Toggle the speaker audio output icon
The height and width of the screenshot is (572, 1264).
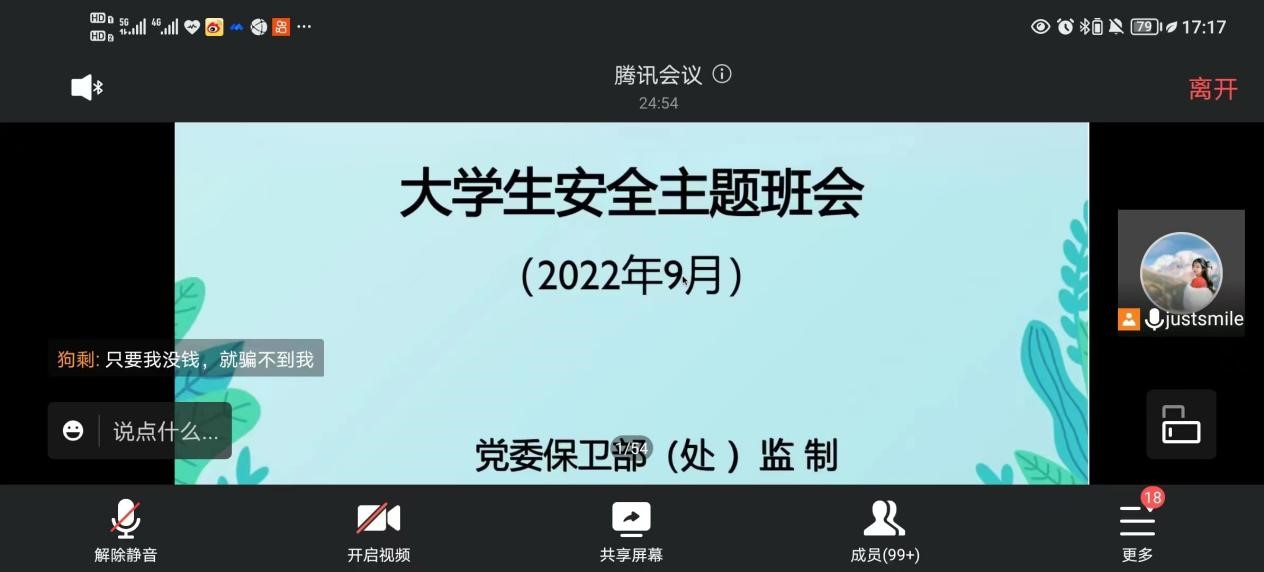click(x=87, y=88)
